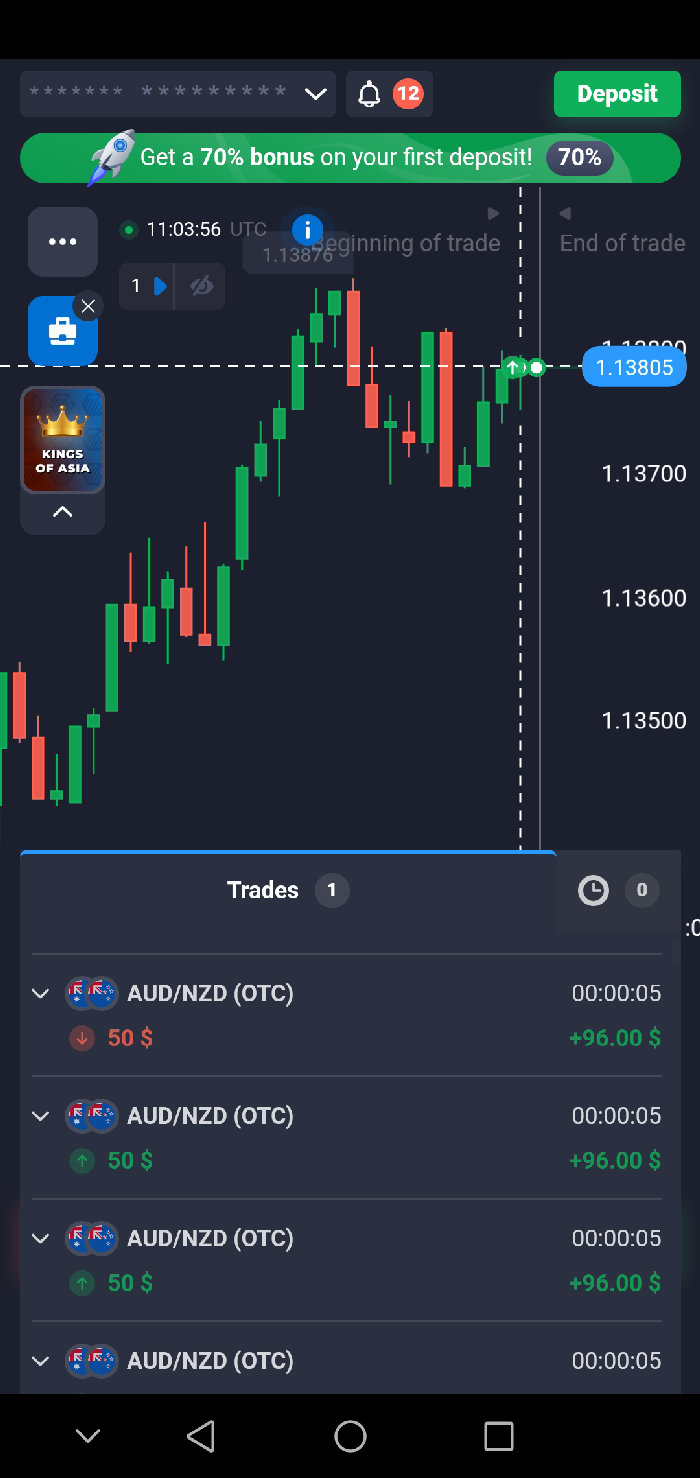Switch to the Trades tab
The height and width of the screenshot is (1478, 700).
[x=287, y=890]
